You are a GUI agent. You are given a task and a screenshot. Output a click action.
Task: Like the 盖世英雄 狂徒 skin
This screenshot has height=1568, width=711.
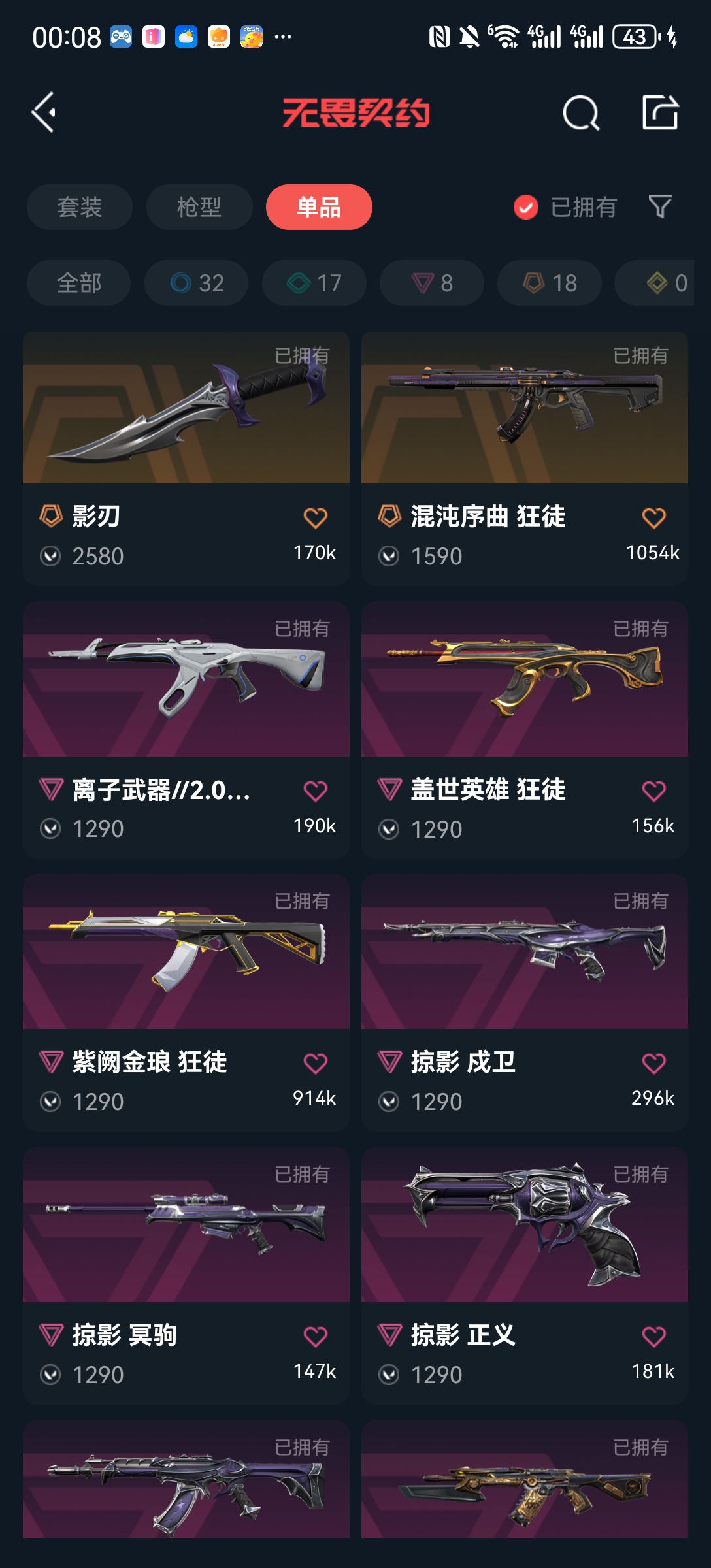click(653, 791)
